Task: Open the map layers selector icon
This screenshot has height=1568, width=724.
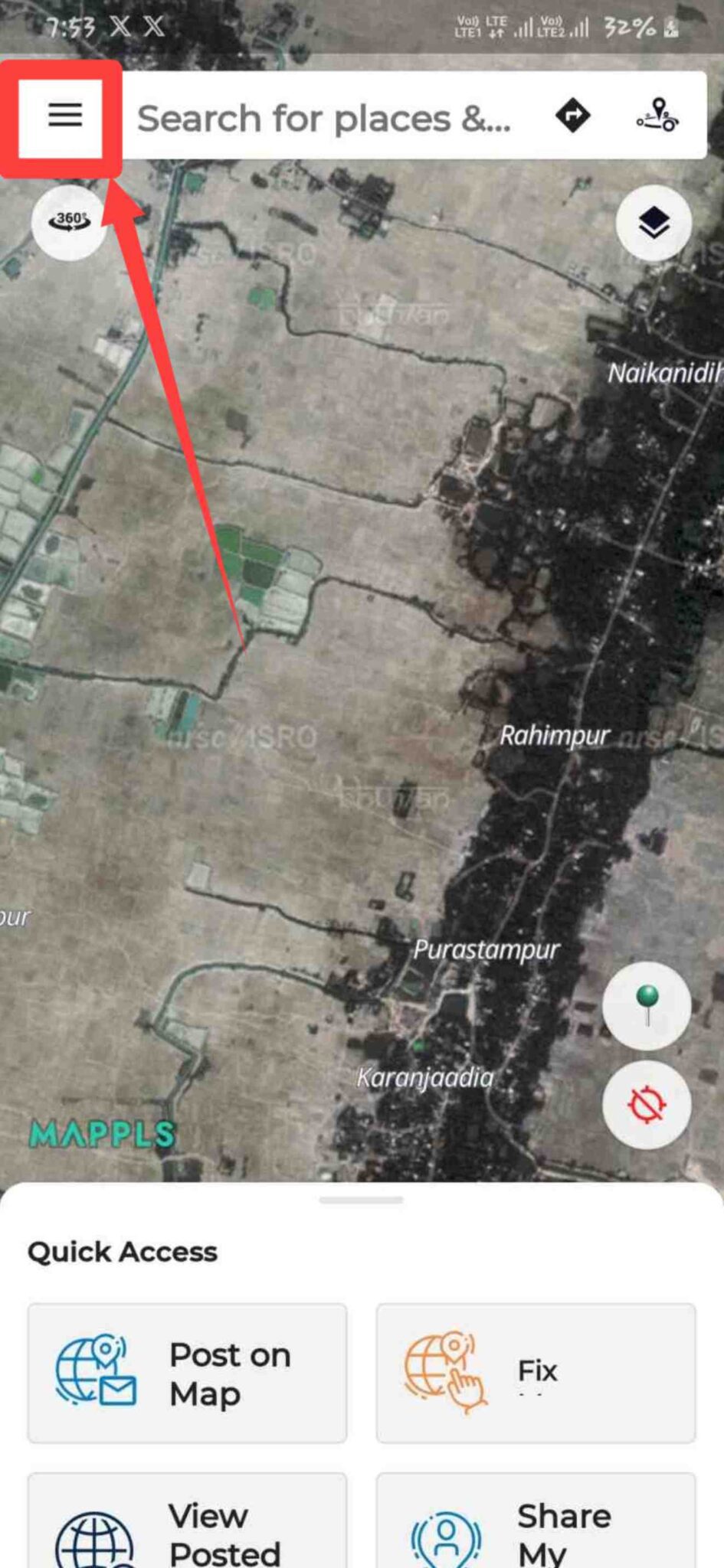Action: (x=652, y=222)
